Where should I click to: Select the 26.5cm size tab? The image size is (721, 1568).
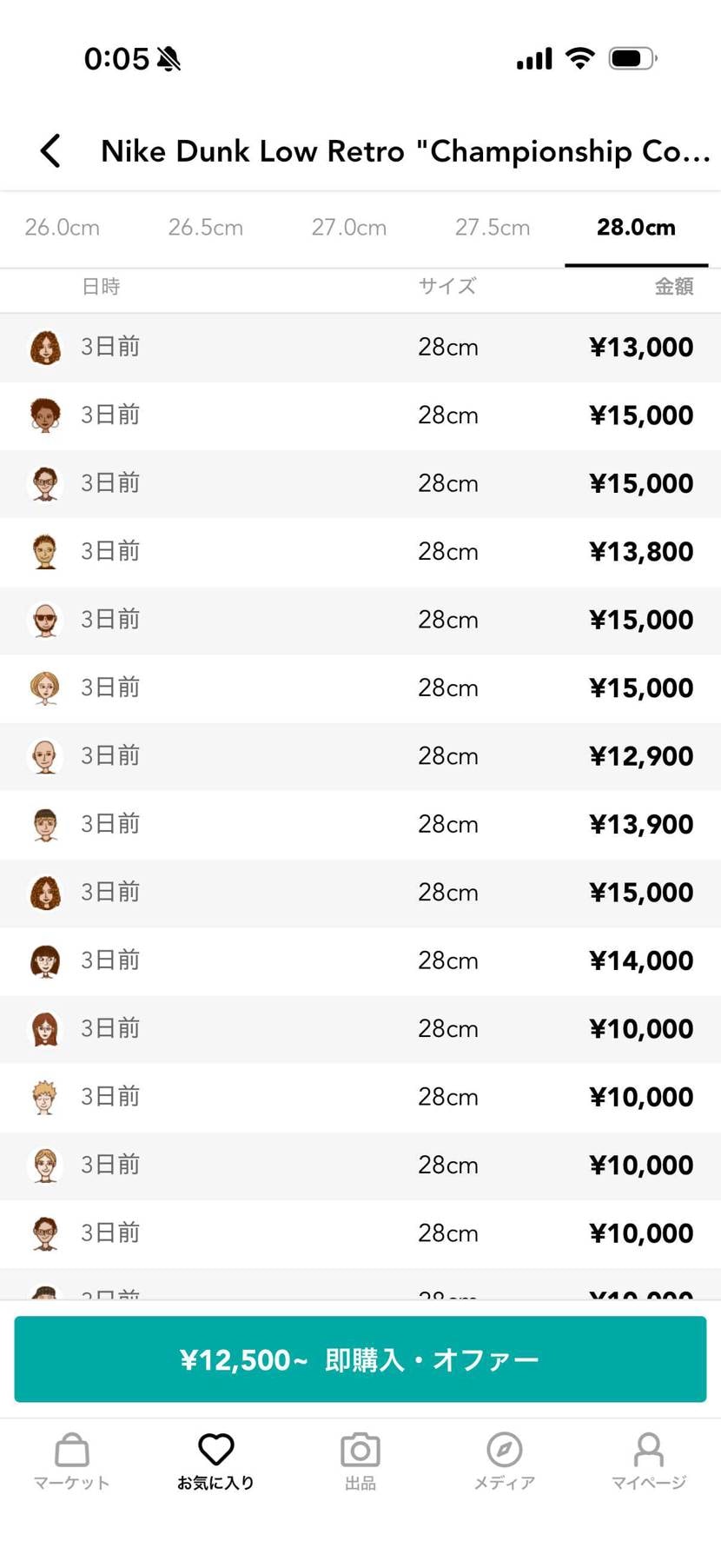[206, 228]
